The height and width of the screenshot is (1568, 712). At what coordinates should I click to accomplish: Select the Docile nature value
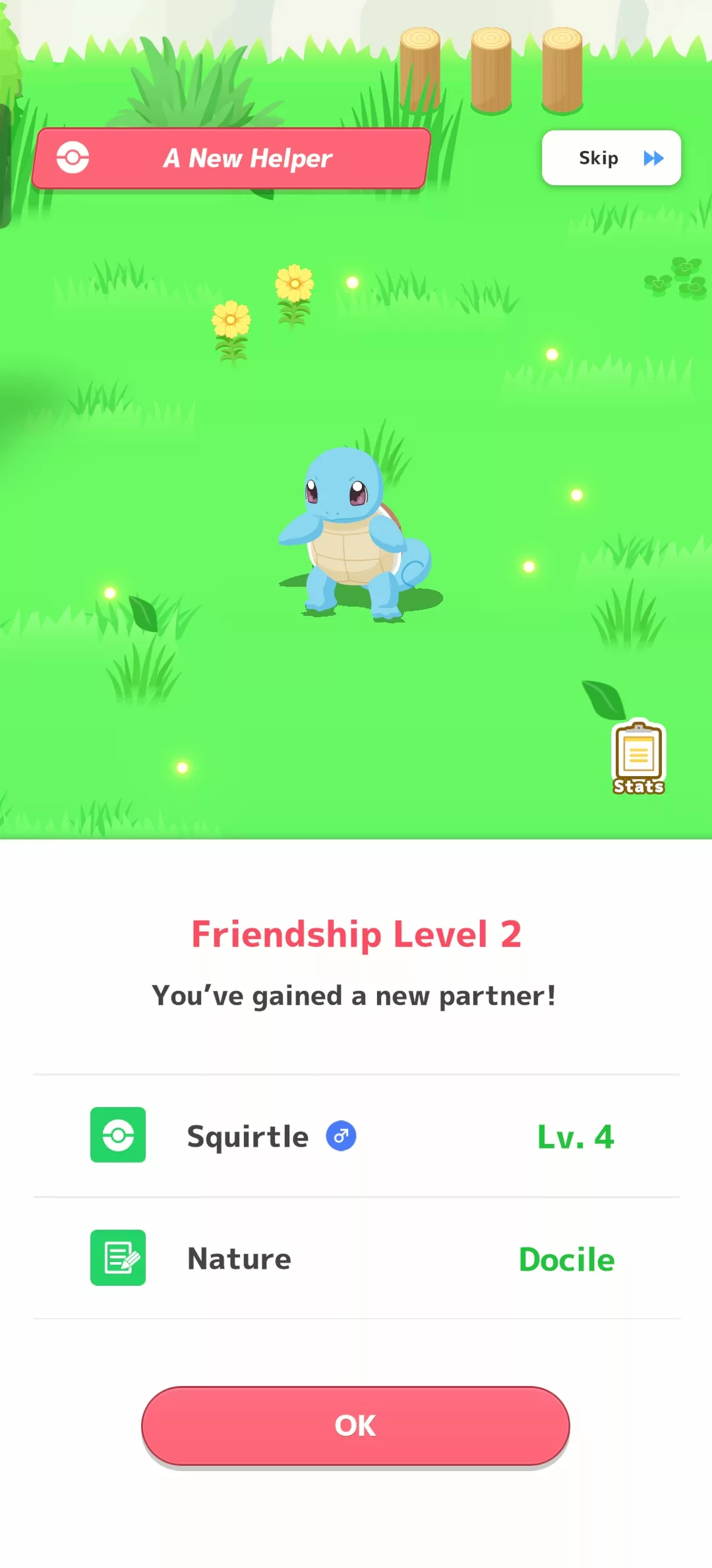click(566, 1258)
